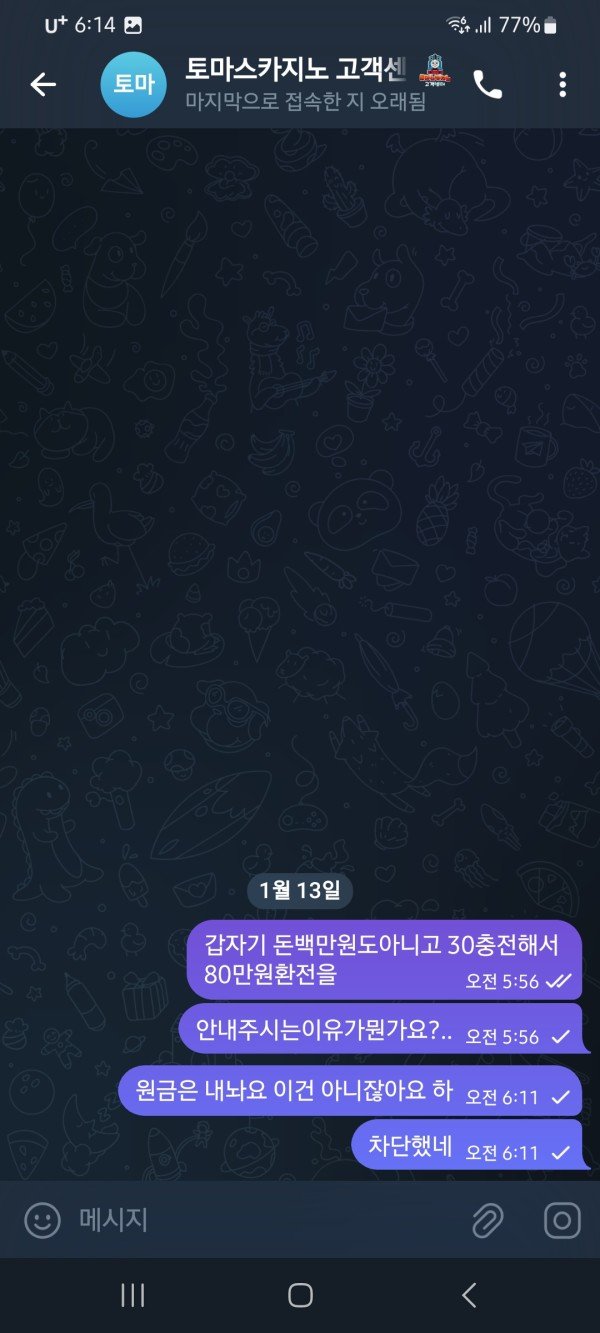Open recent apps from navigation bar

(132, 1296)
